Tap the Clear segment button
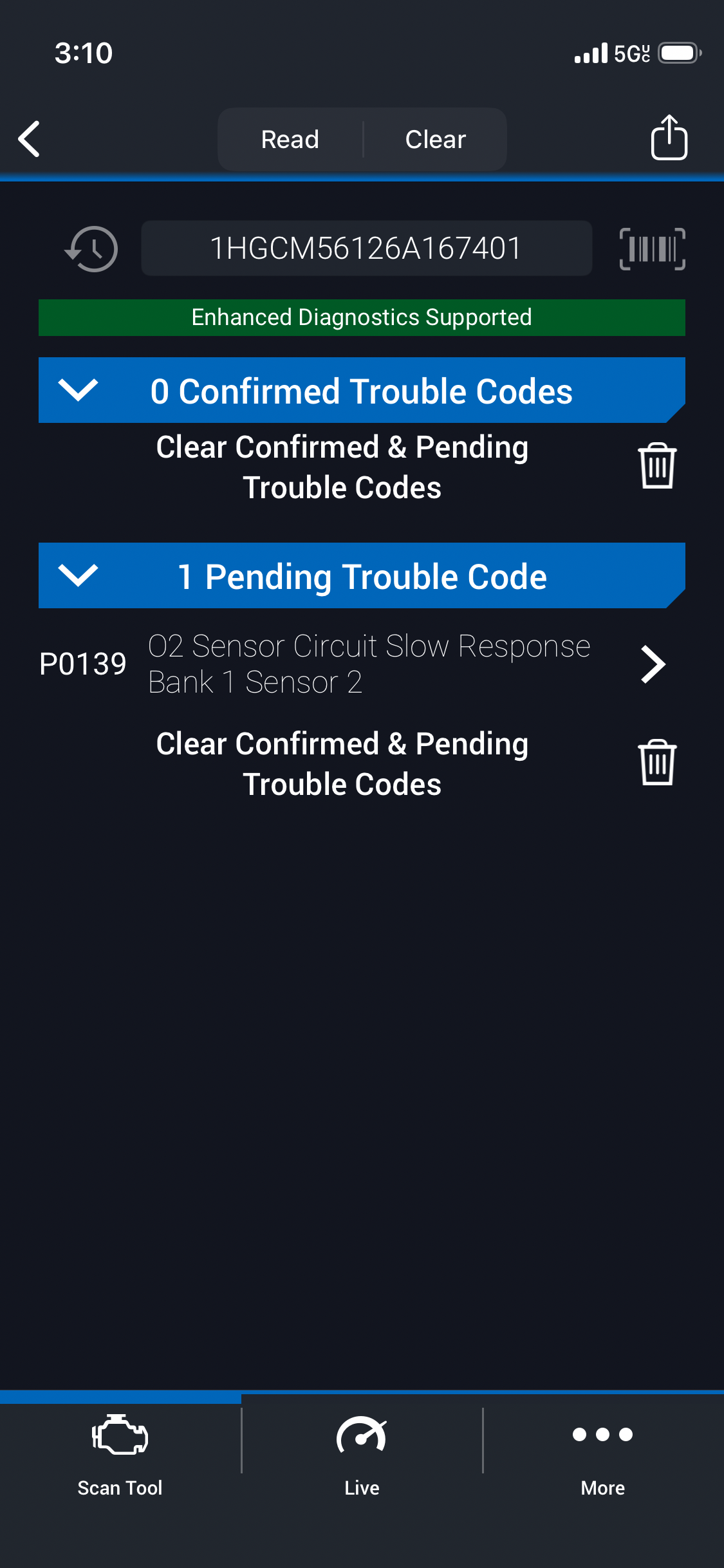The width and height of the screenshot is (724, 1568). tap(435, 139)
